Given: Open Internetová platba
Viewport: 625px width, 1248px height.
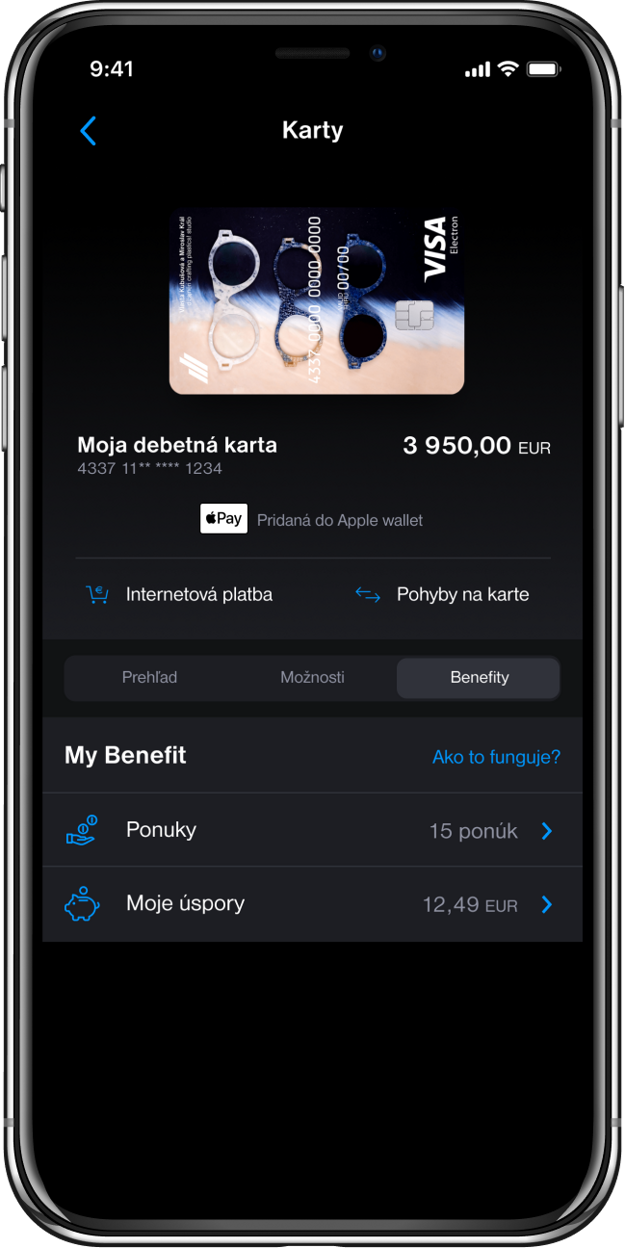Looking at the screenshot, I should pyautogui.click(x=180, y=595).
